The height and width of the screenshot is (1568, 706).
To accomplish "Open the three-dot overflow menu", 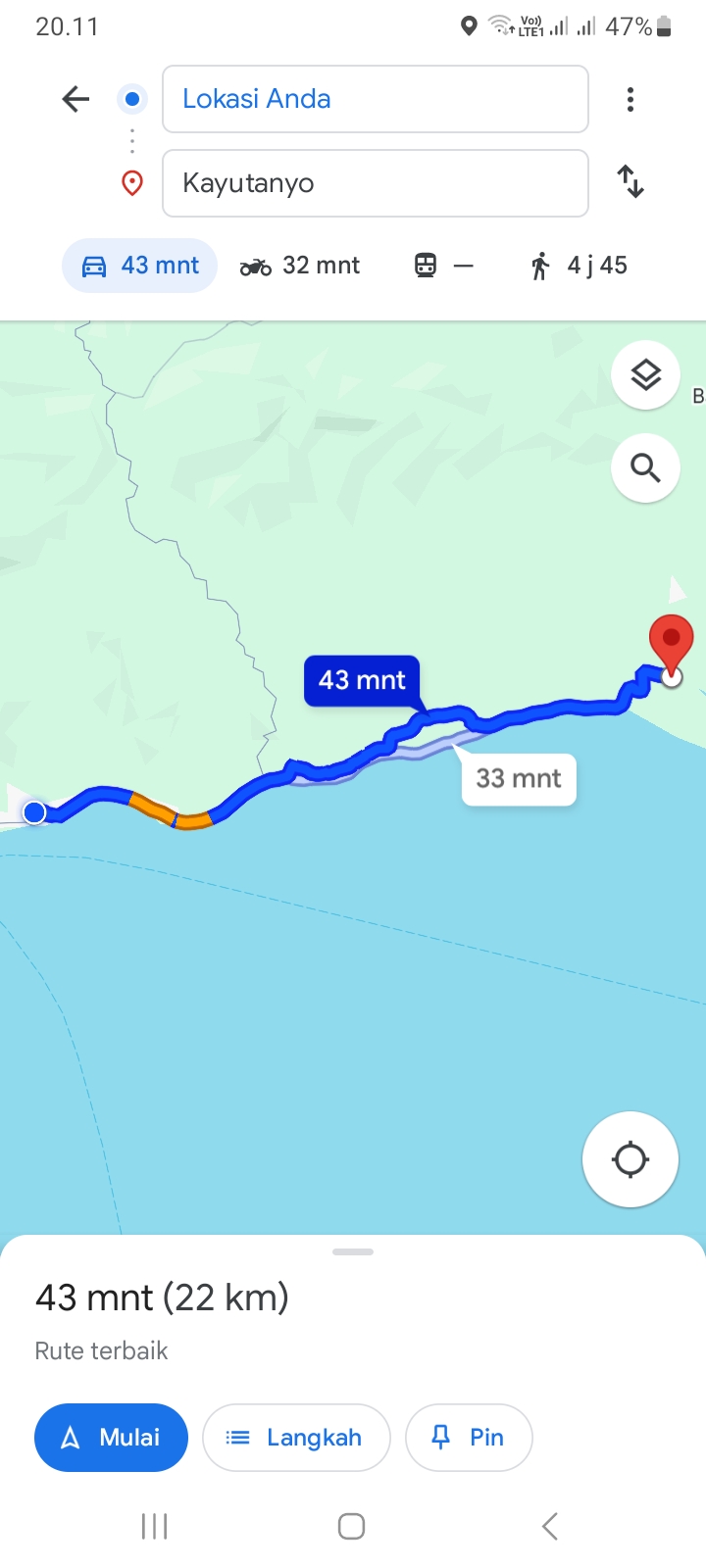I will (x=630, y=99).
